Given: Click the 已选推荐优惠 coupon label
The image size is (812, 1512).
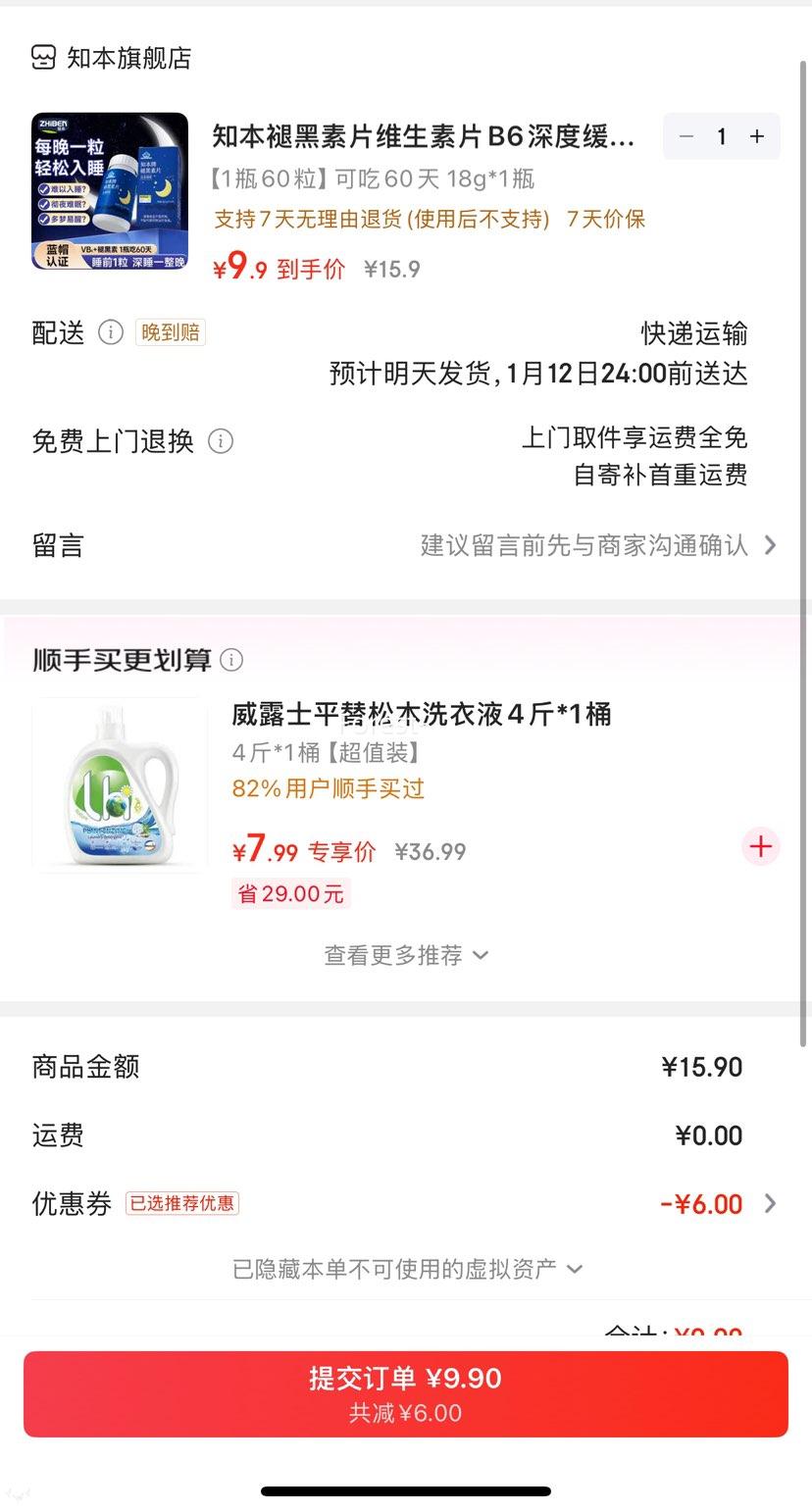Looking at the screenshot, I should coord(181,1204).
